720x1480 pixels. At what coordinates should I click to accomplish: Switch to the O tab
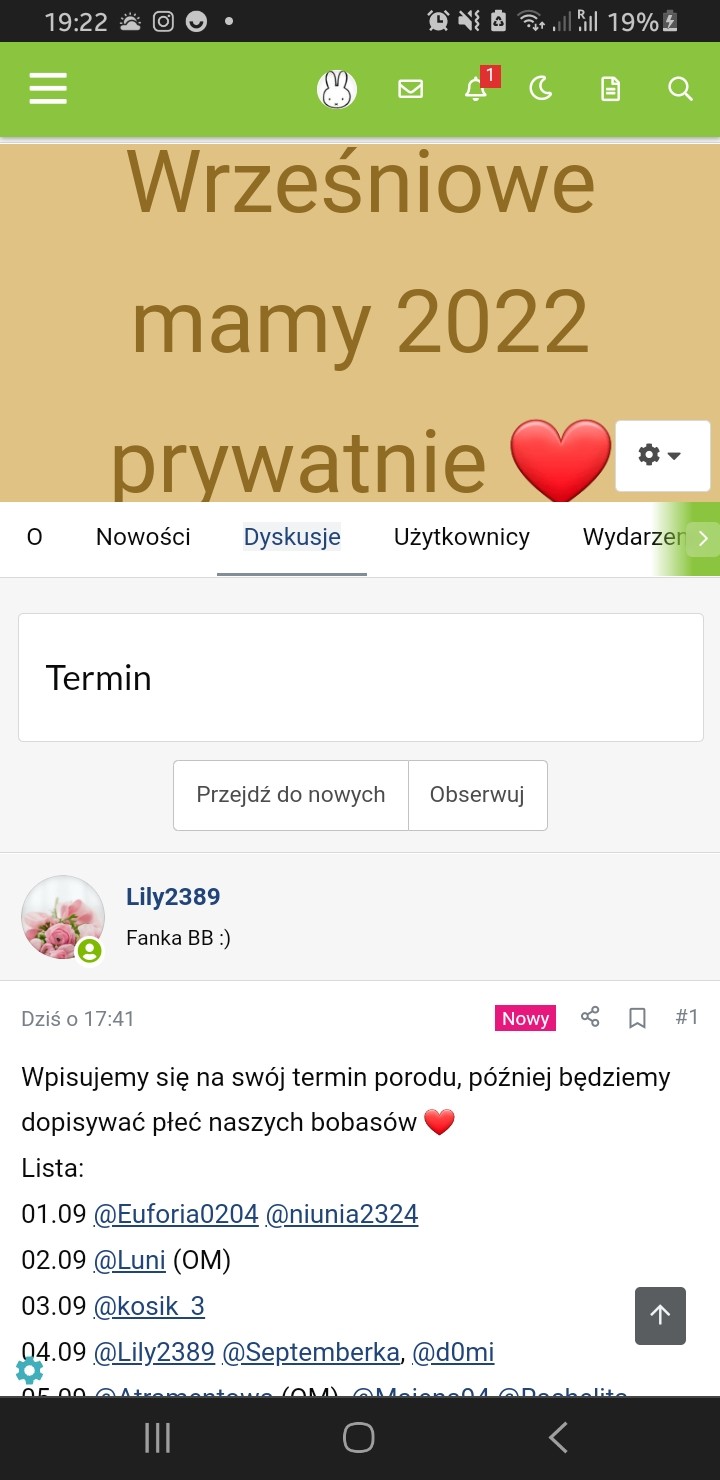(35, 537)
